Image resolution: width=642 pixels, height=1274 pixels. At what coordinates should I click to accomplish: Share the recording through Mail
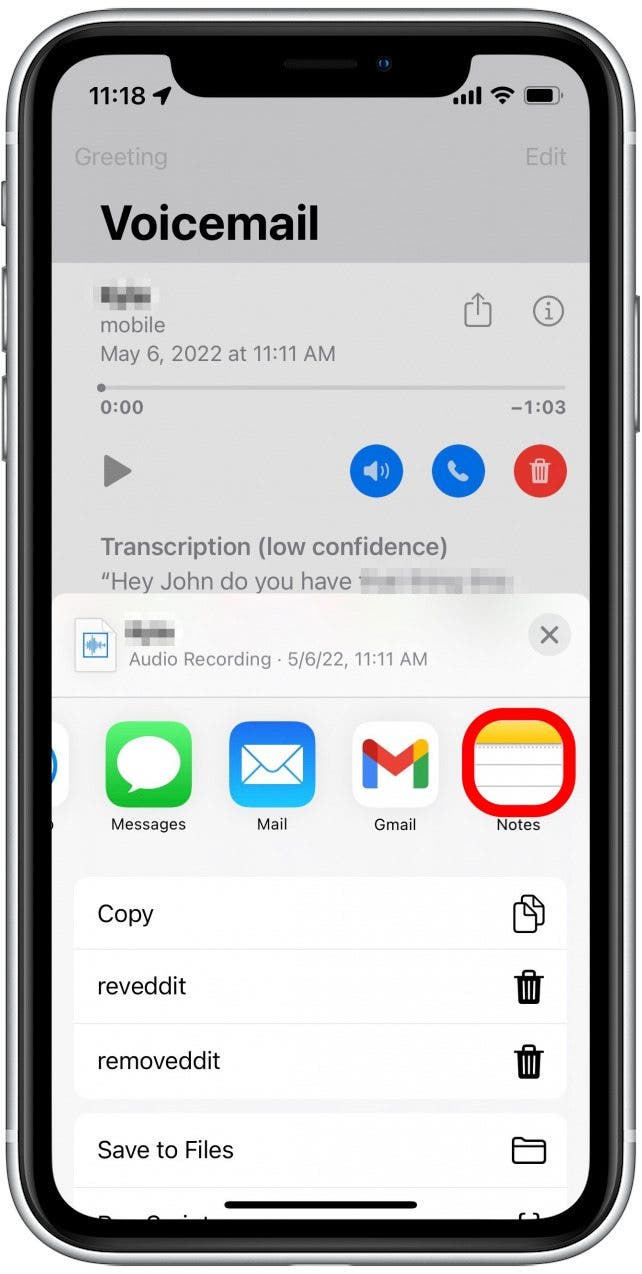coord(272,765)
